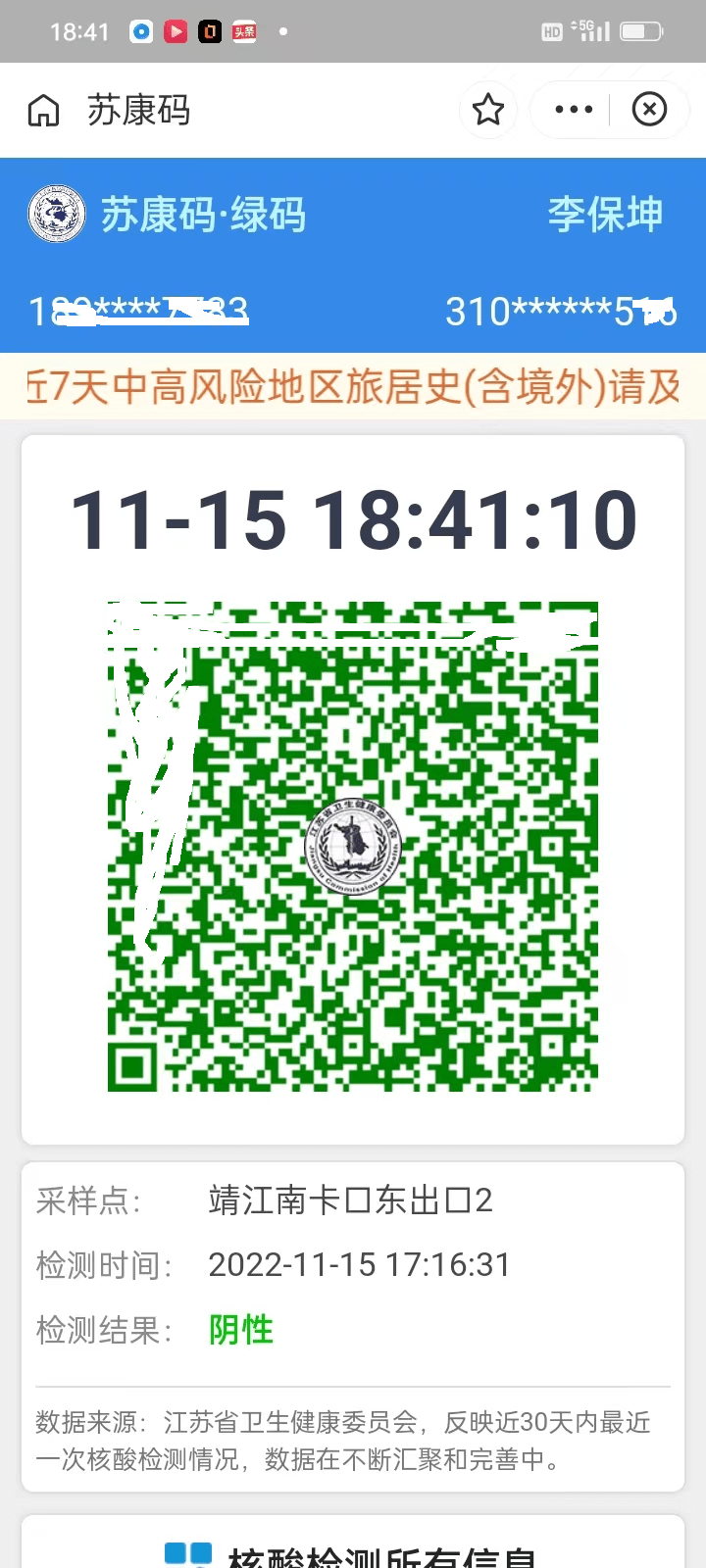Open the scrolling risk-area travel notice

[353, 387]
